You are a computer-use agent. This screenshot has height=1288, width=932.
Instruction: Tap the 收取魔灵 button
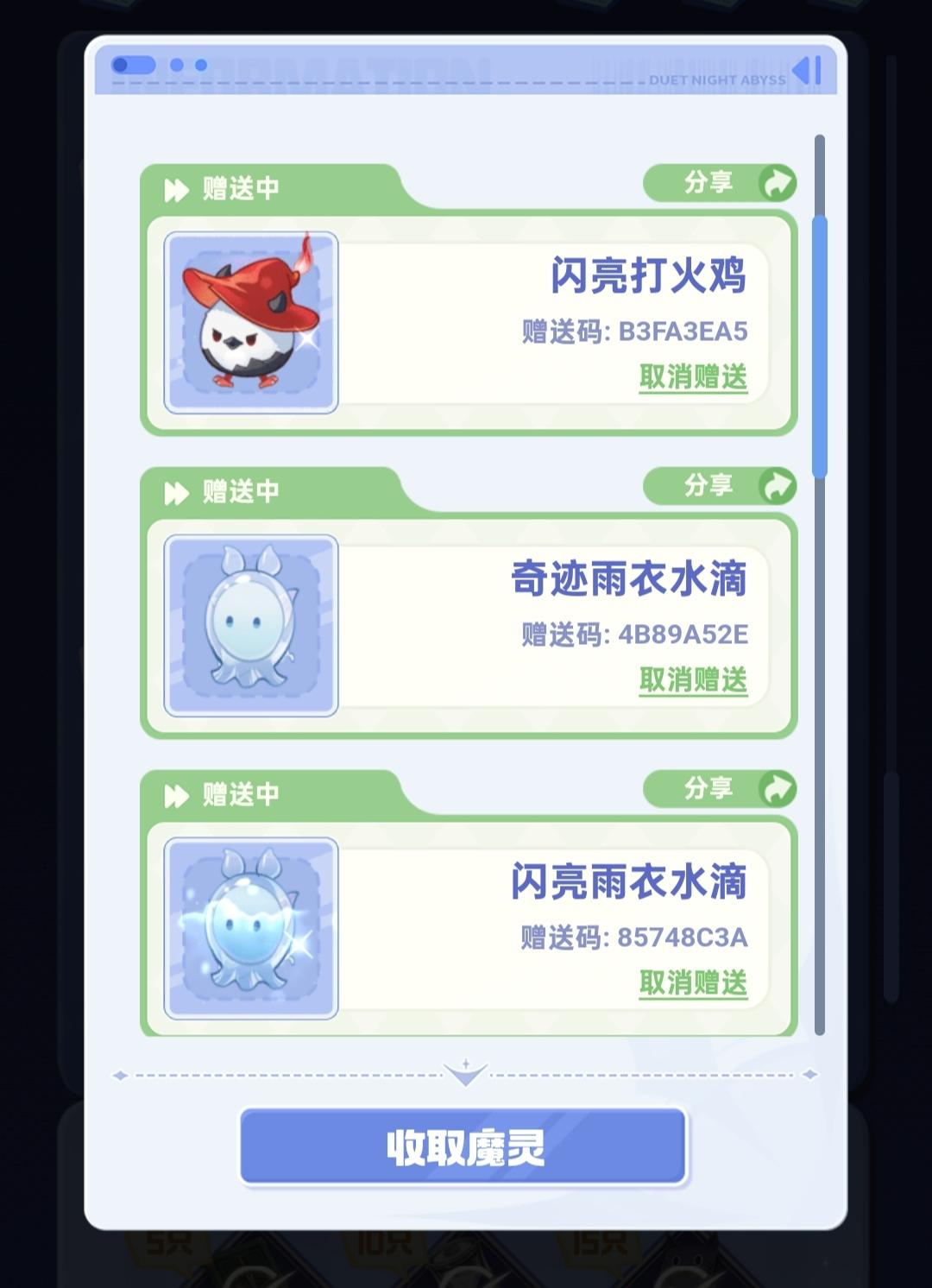pos(463,1147)
